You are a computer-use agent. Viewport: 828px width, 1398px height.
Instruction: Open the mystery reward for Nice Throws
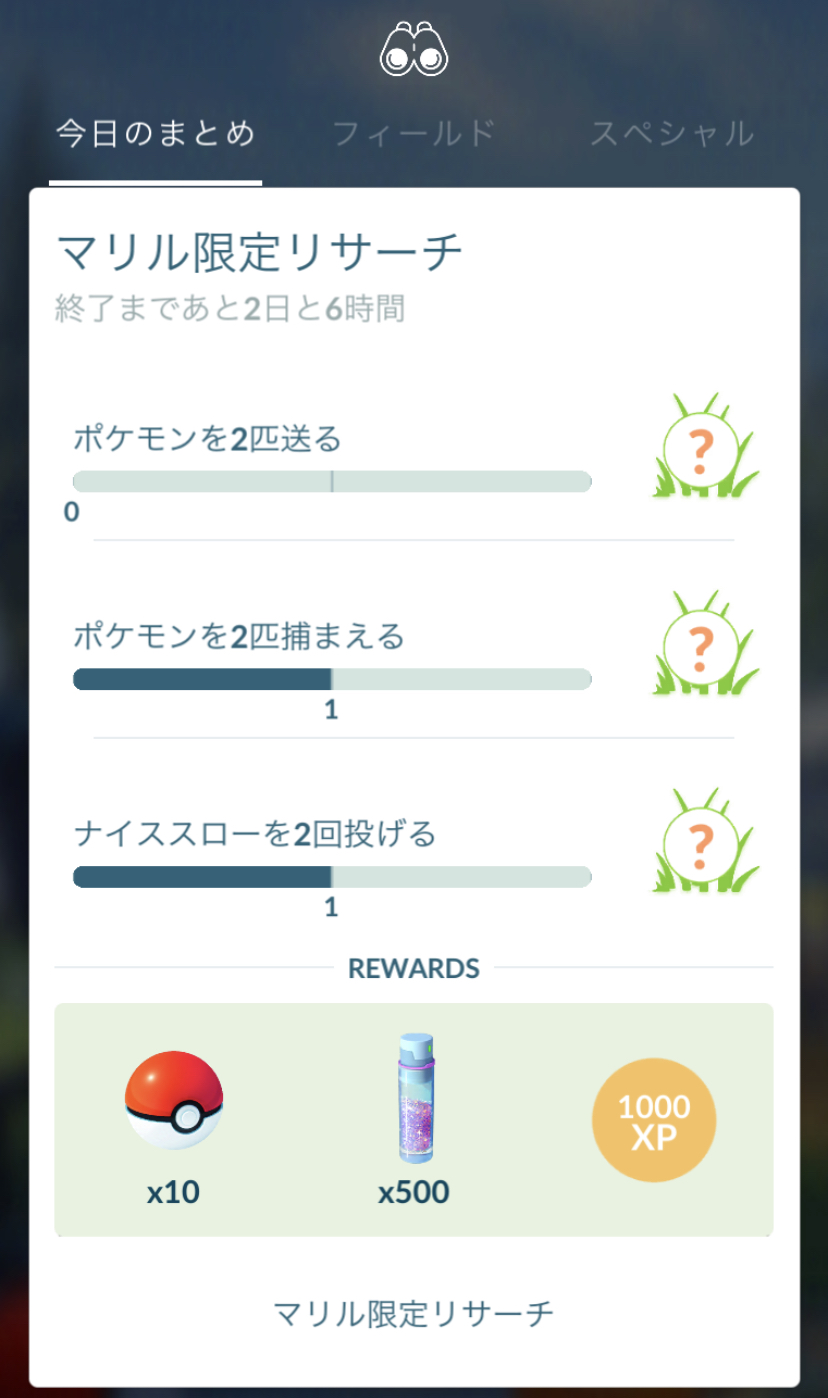[x=701, y=843]
